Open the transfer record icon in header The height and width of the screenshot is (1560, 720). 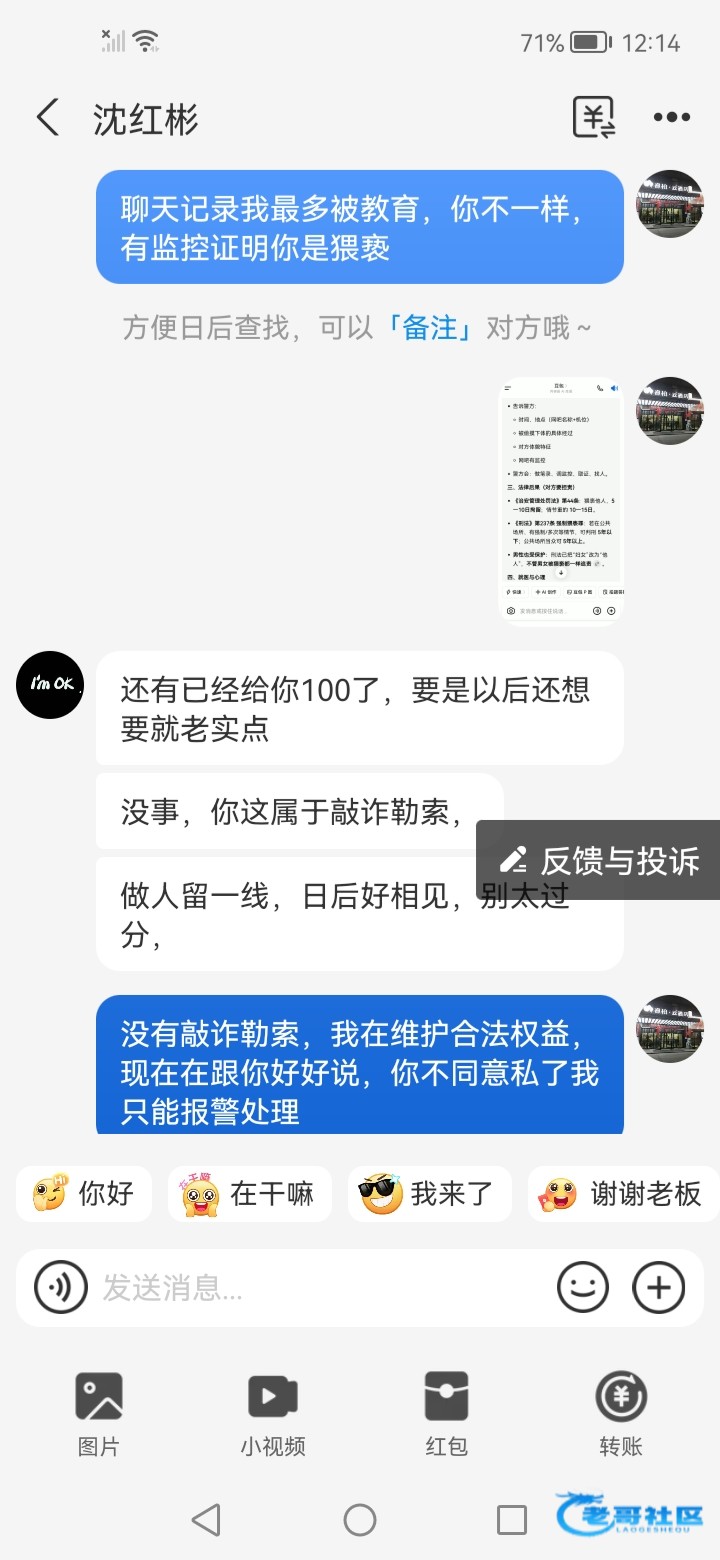pyautogui.click(x=593, y=118)
